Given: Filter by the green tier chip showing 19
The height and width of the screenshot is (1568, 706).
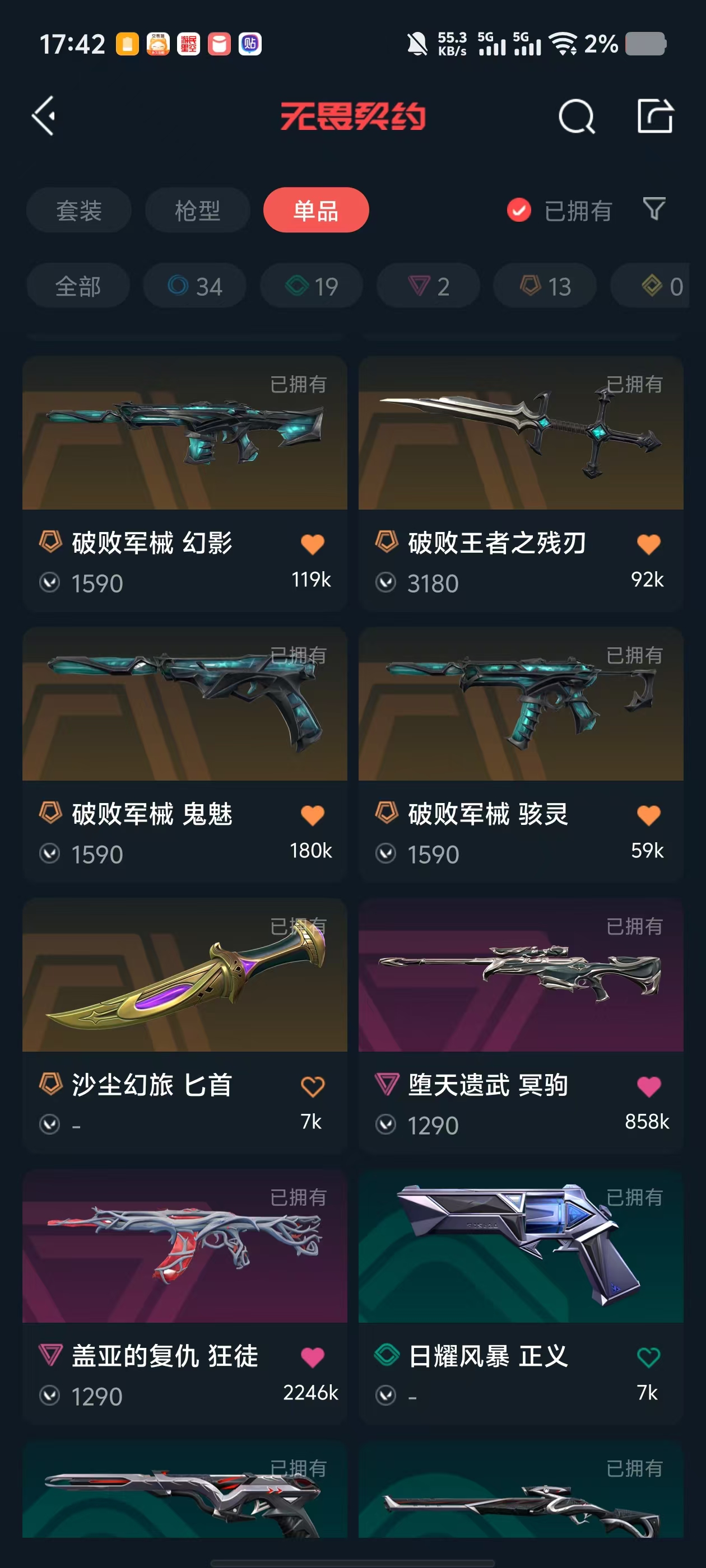Looking at the screenshot, I should pos(312,286).
